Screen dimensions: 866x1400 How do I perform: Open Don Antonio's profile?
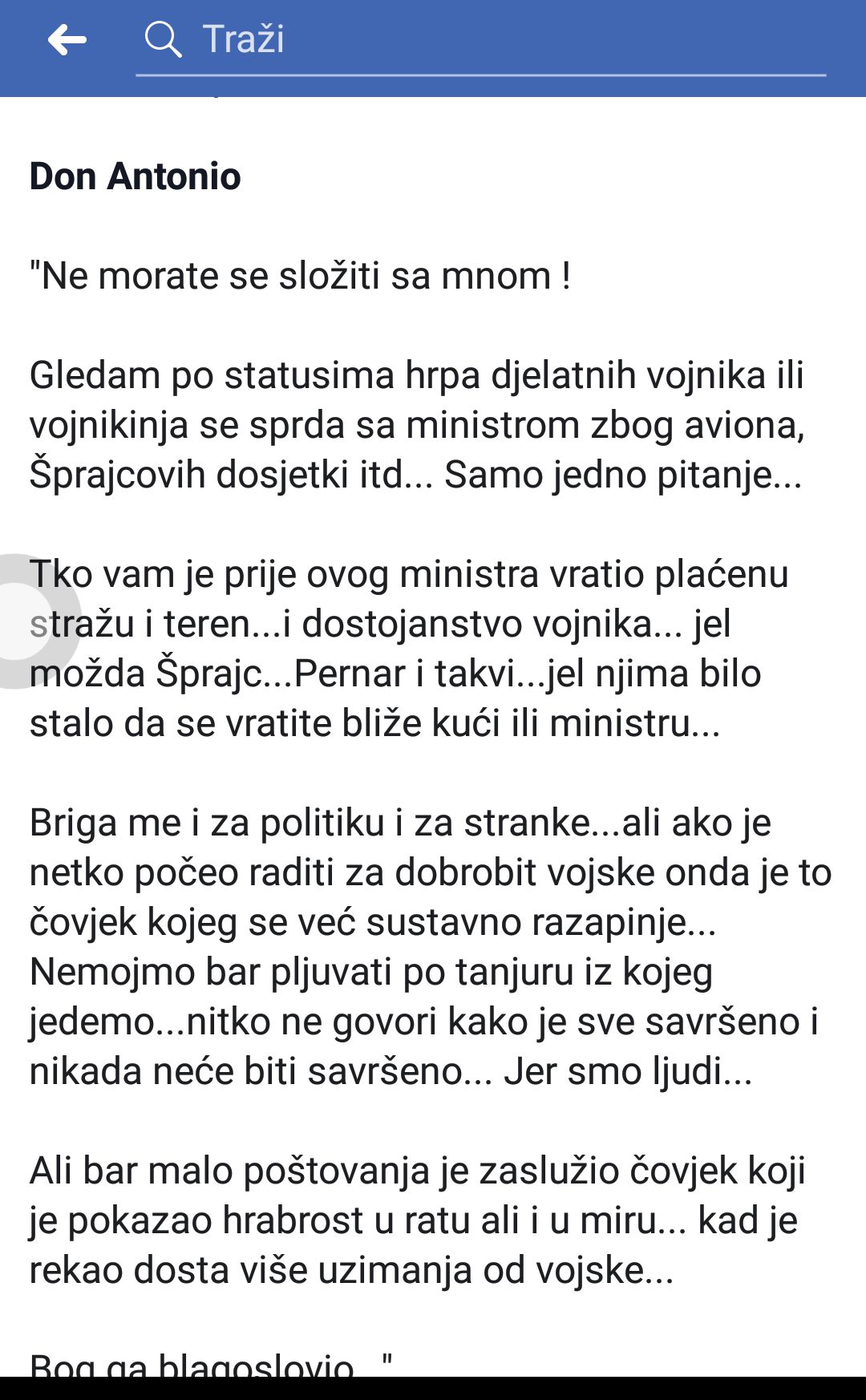(135, 176)
